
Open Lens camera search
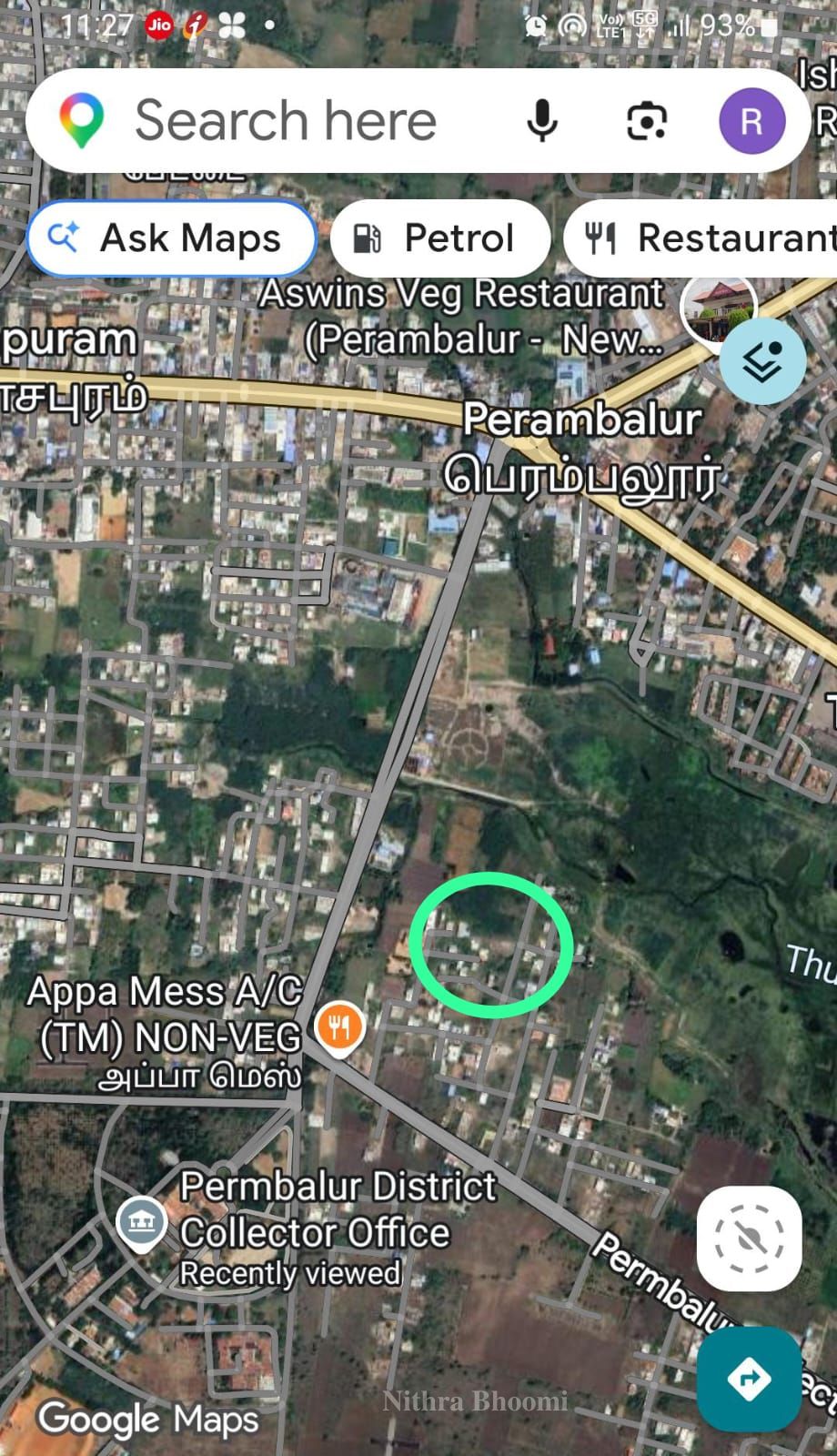coord(646,121)
